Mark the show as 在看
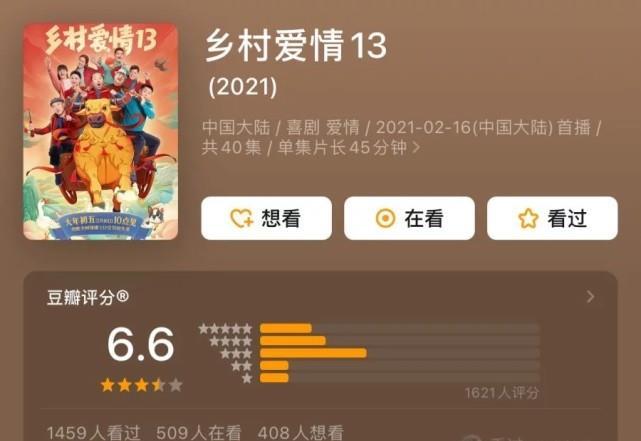Image resolution: width=641 pixels, height=441 pixels. coord(409,218)
